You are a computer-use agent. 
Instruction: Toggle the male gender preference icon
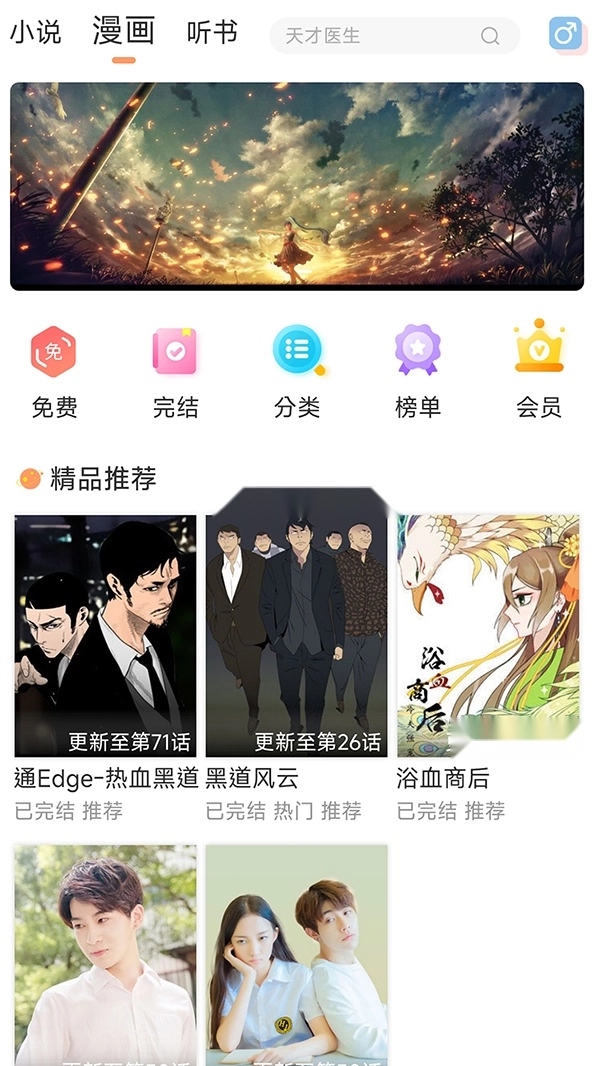(565, 35)
